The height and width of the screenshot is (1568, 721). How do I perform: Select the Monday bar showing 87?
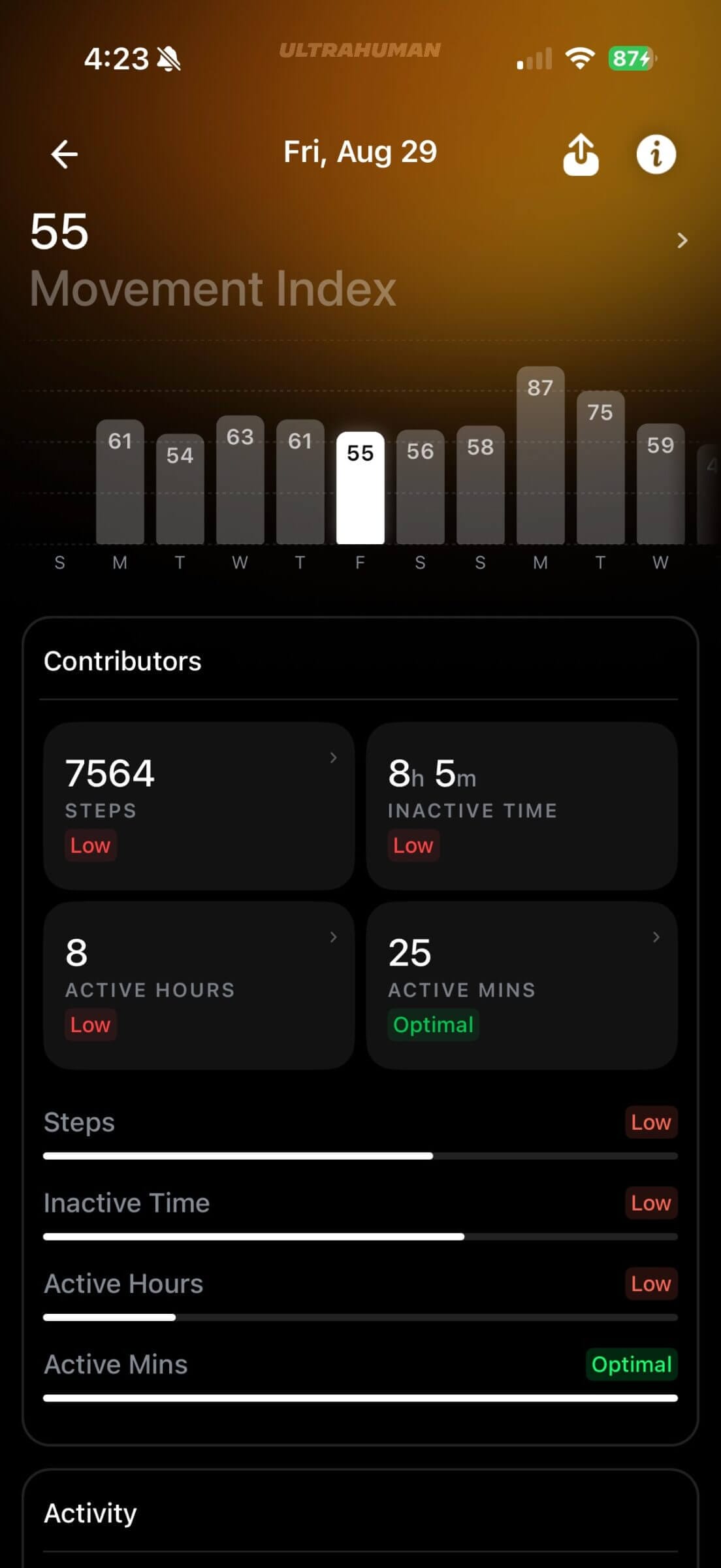tap(540, 457)
